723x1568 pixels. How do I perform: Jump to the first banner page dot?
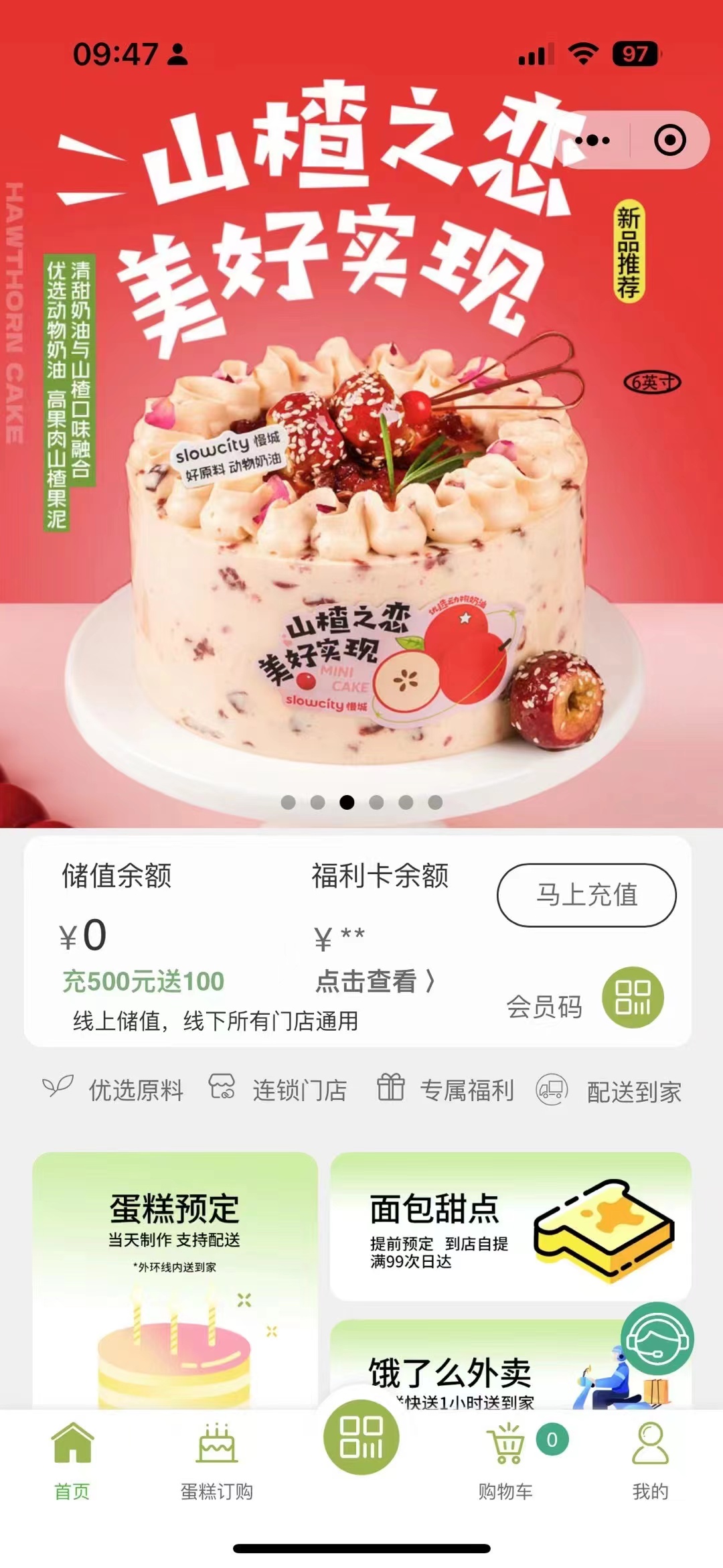[x=289, y=802]
